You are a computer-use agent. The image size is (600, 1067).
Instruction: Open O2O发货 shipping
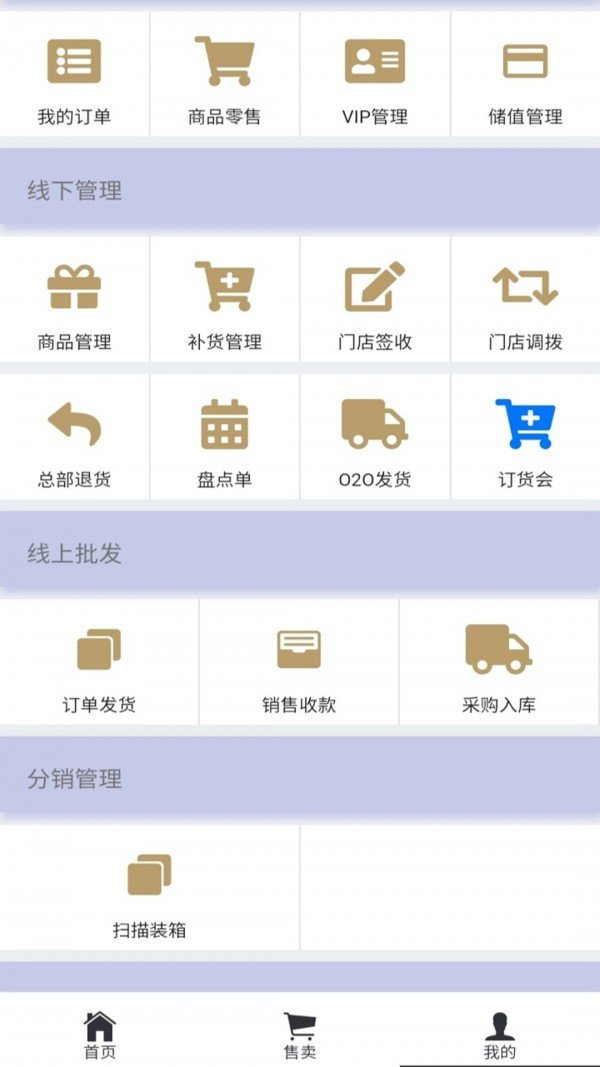click(x=375, y=440)
